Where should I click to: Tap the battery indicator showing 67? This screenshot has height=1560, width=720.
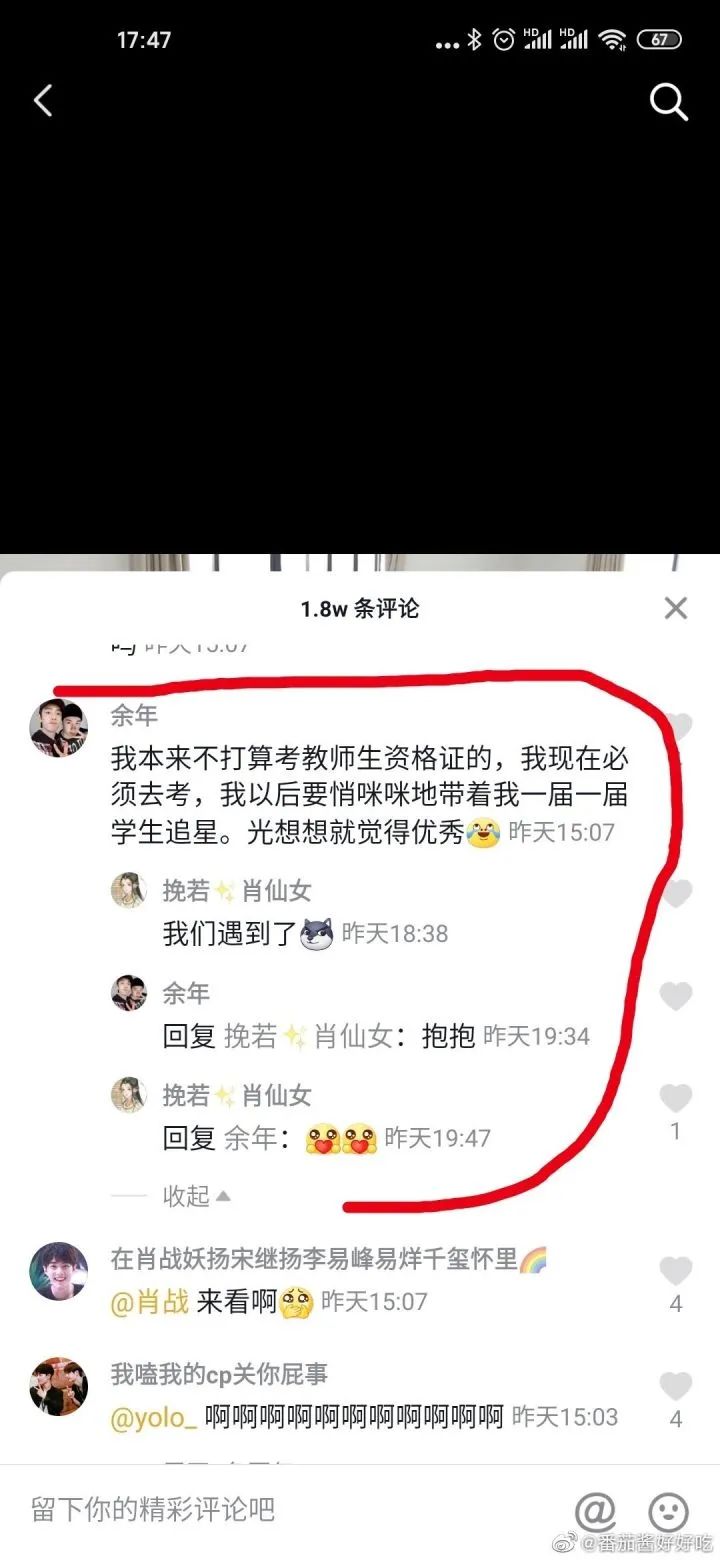pyautogui.click(x=658, y=38)
